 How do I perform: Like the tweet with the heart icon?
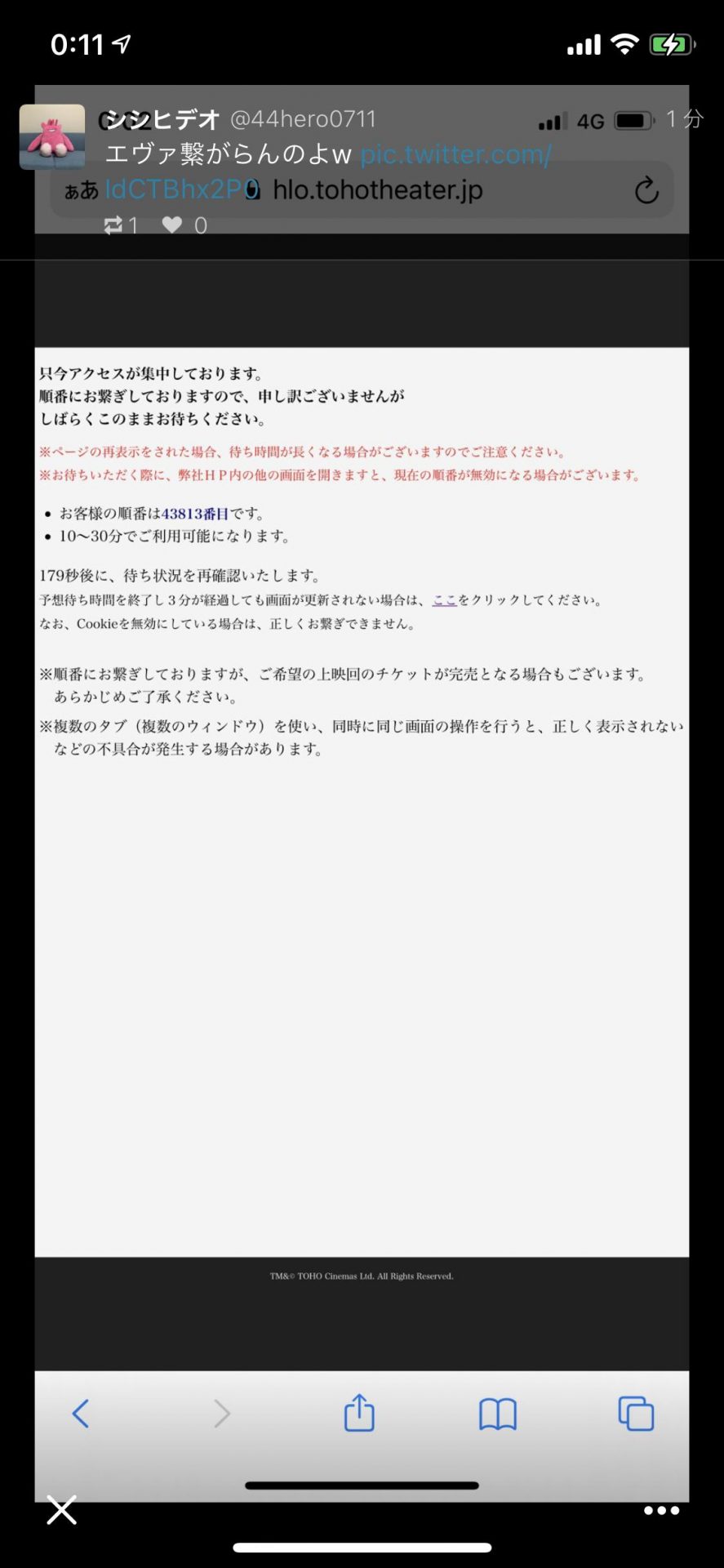172,225
